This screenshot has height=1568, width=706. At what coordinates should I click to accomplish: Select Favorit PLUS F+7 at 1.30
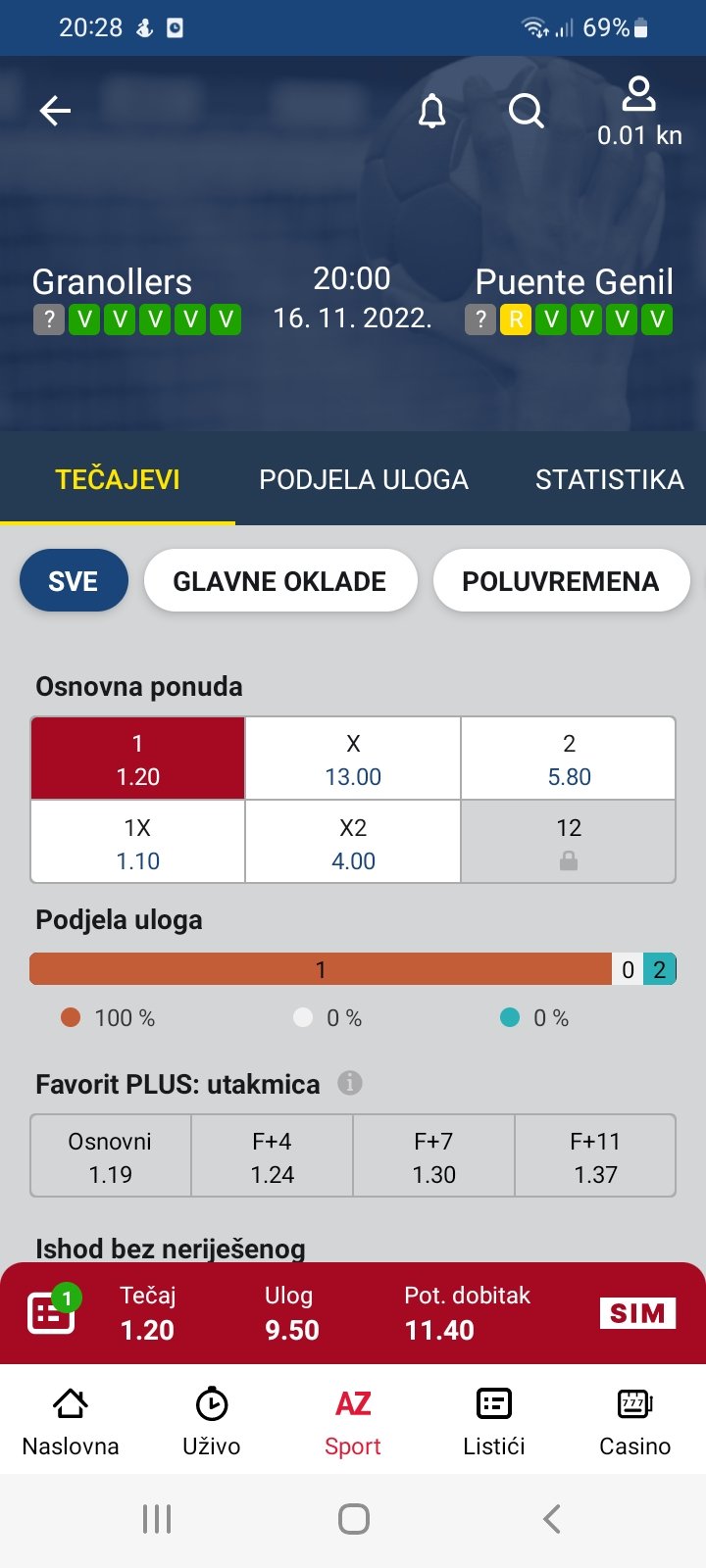point(433,1156)
